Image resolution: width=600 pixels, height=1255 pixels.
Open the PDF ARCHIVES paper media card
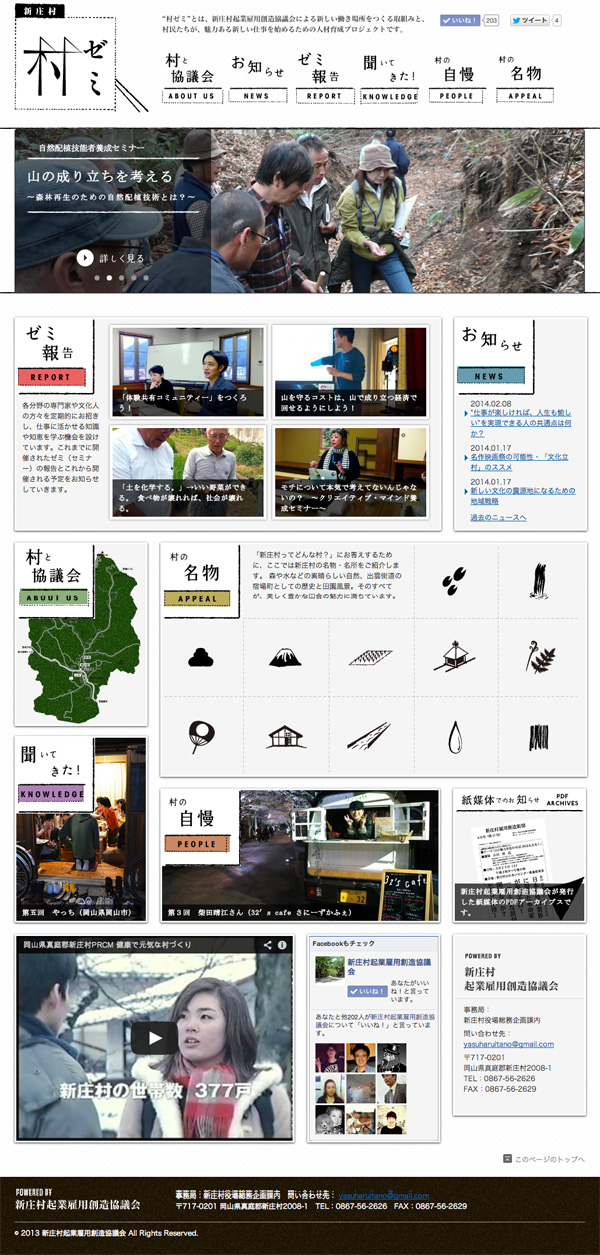click(x=519, y=853)
